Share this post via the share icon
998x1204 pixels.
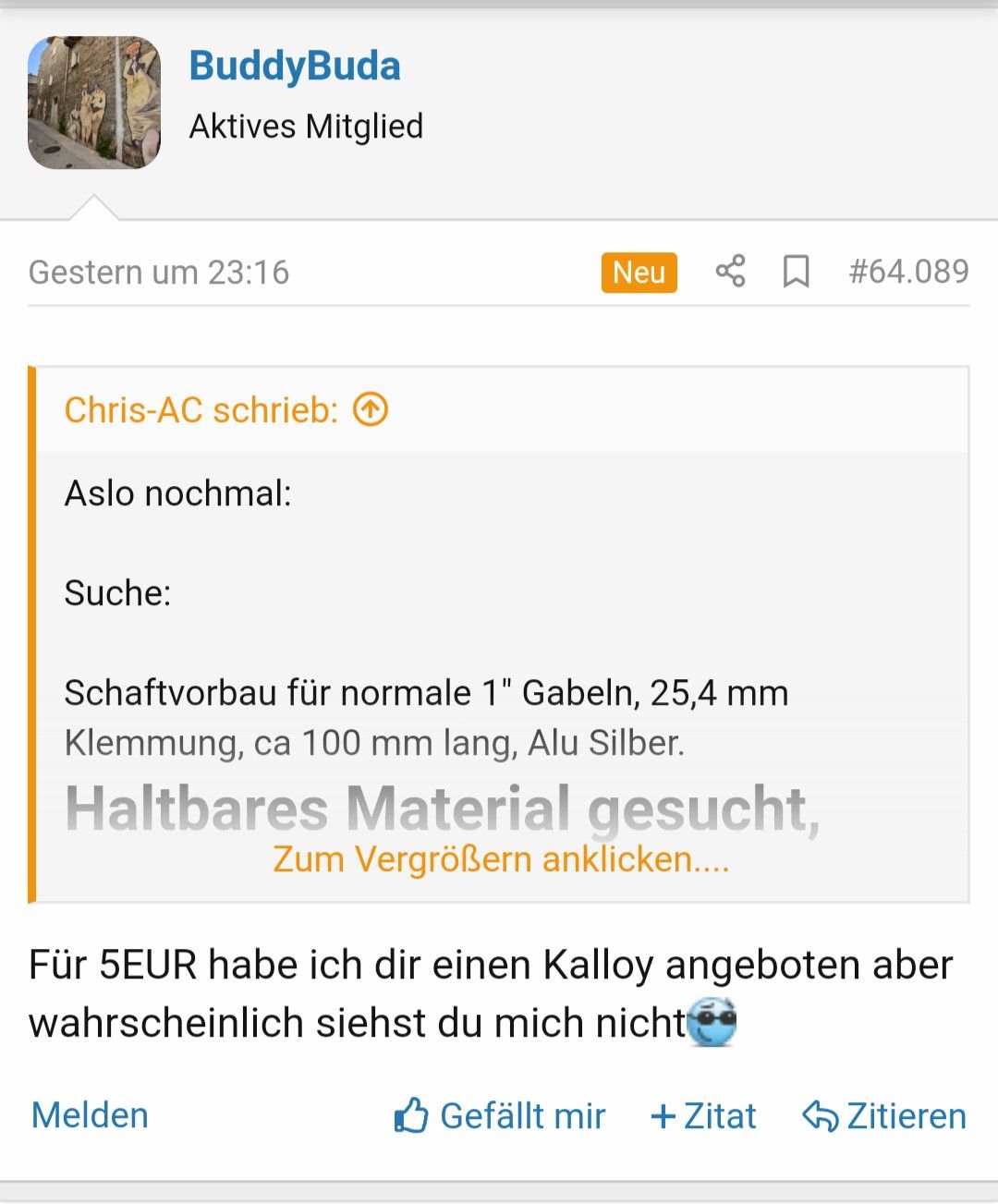coord(730,272)
